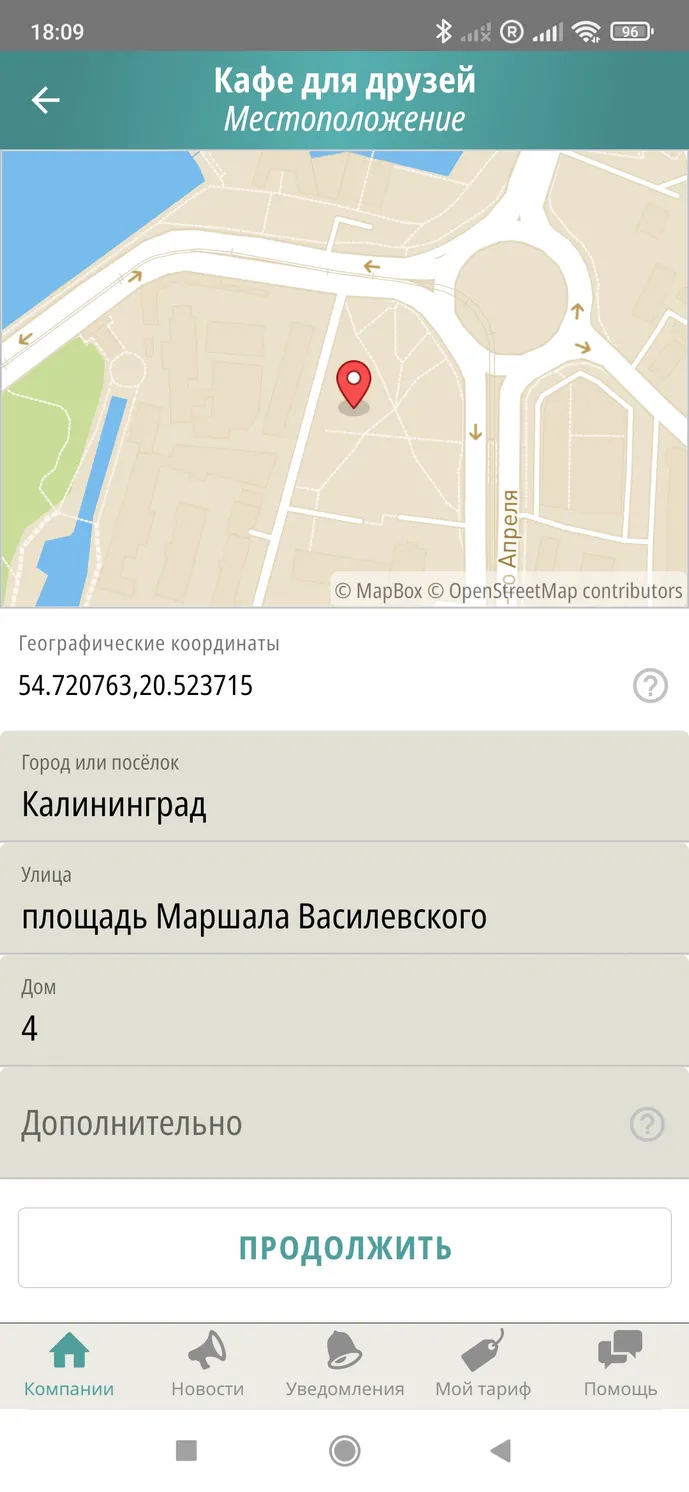Viewport: 689px width, 1492px height.
Task: Edit the house number field
Action: tap(344, 1010)
